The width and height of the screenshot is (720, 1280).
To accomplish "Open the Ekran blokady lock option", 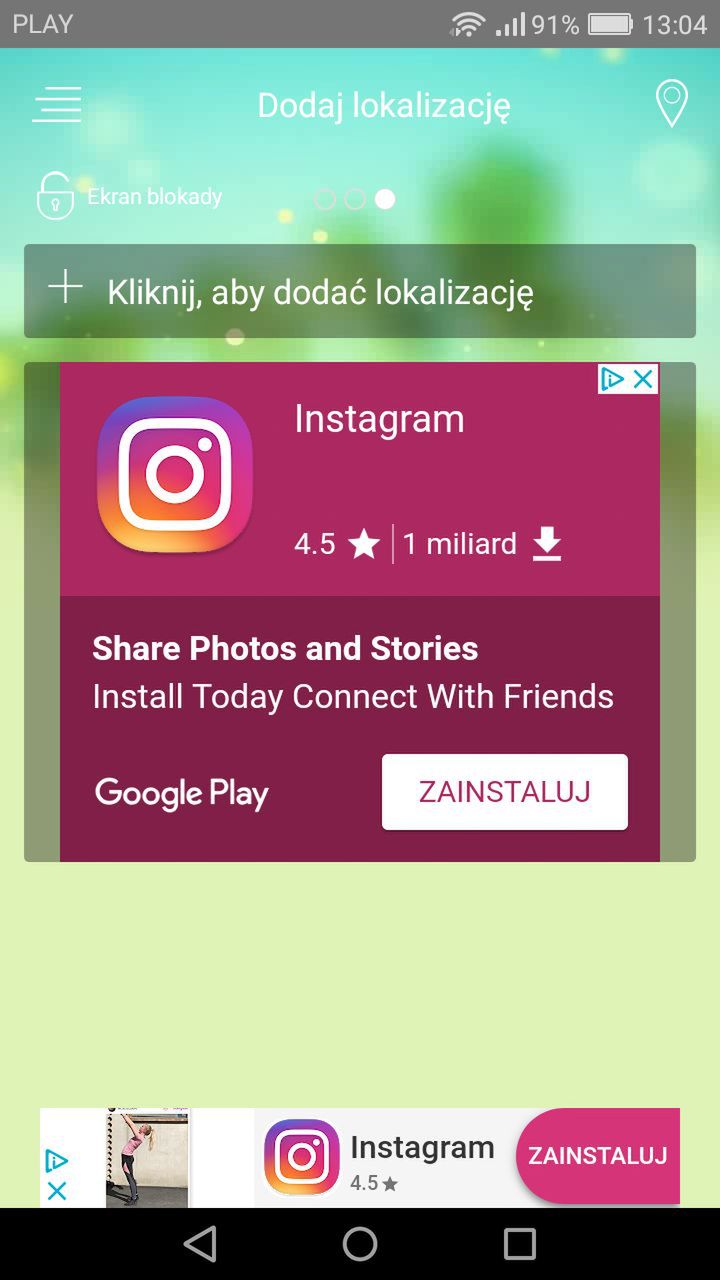I will [130, 196].
